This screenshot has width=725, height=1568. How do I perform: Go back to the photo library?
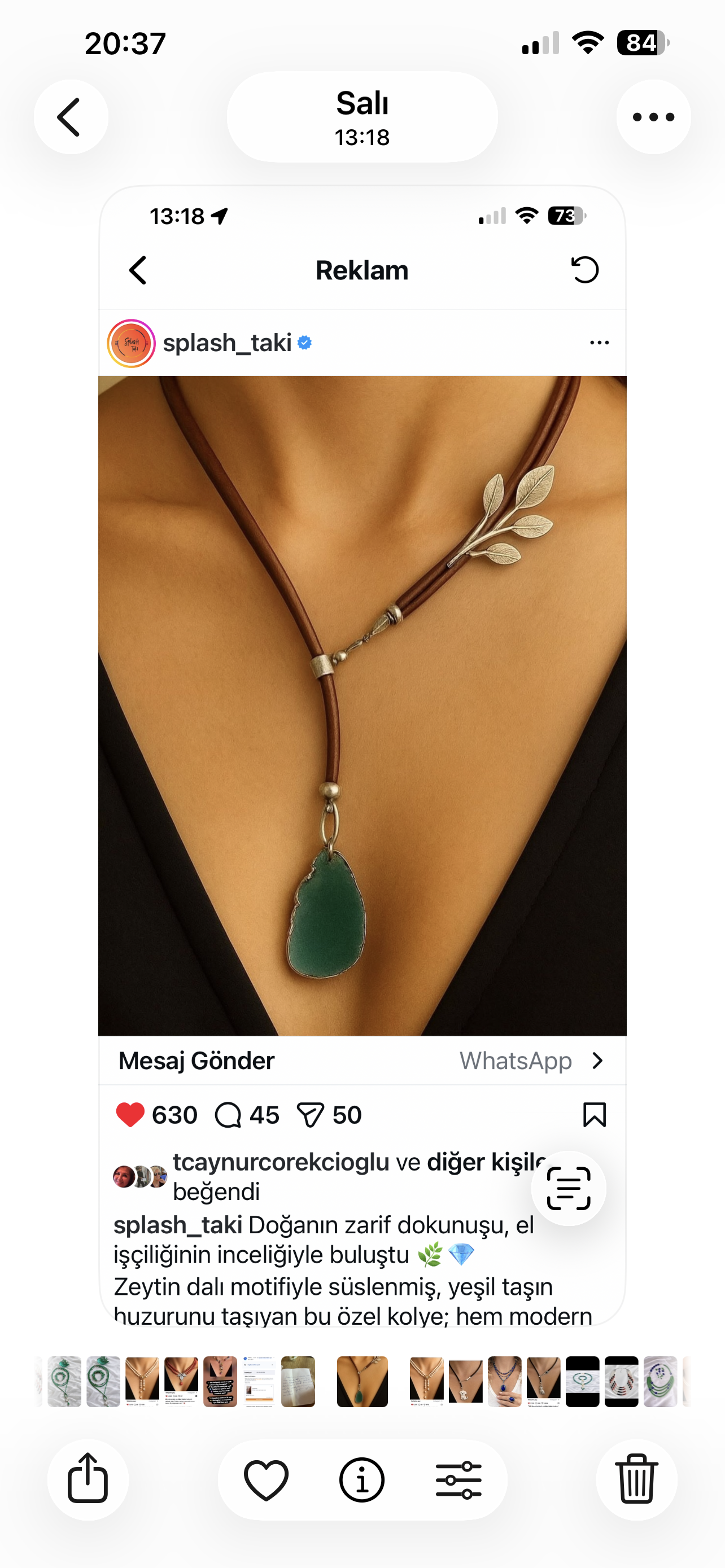[71, 117]
